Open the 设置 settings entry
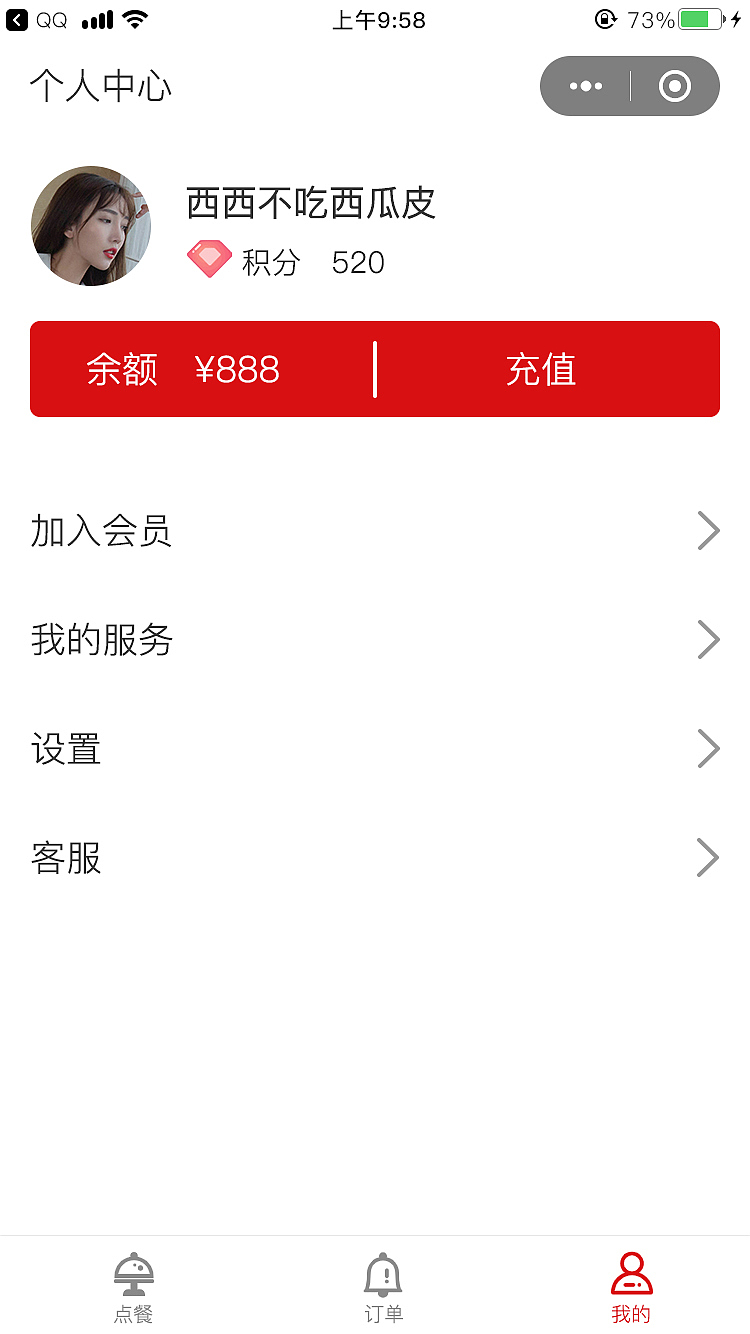This screenshot has height=1334, width=750. [x=66, y=749]
